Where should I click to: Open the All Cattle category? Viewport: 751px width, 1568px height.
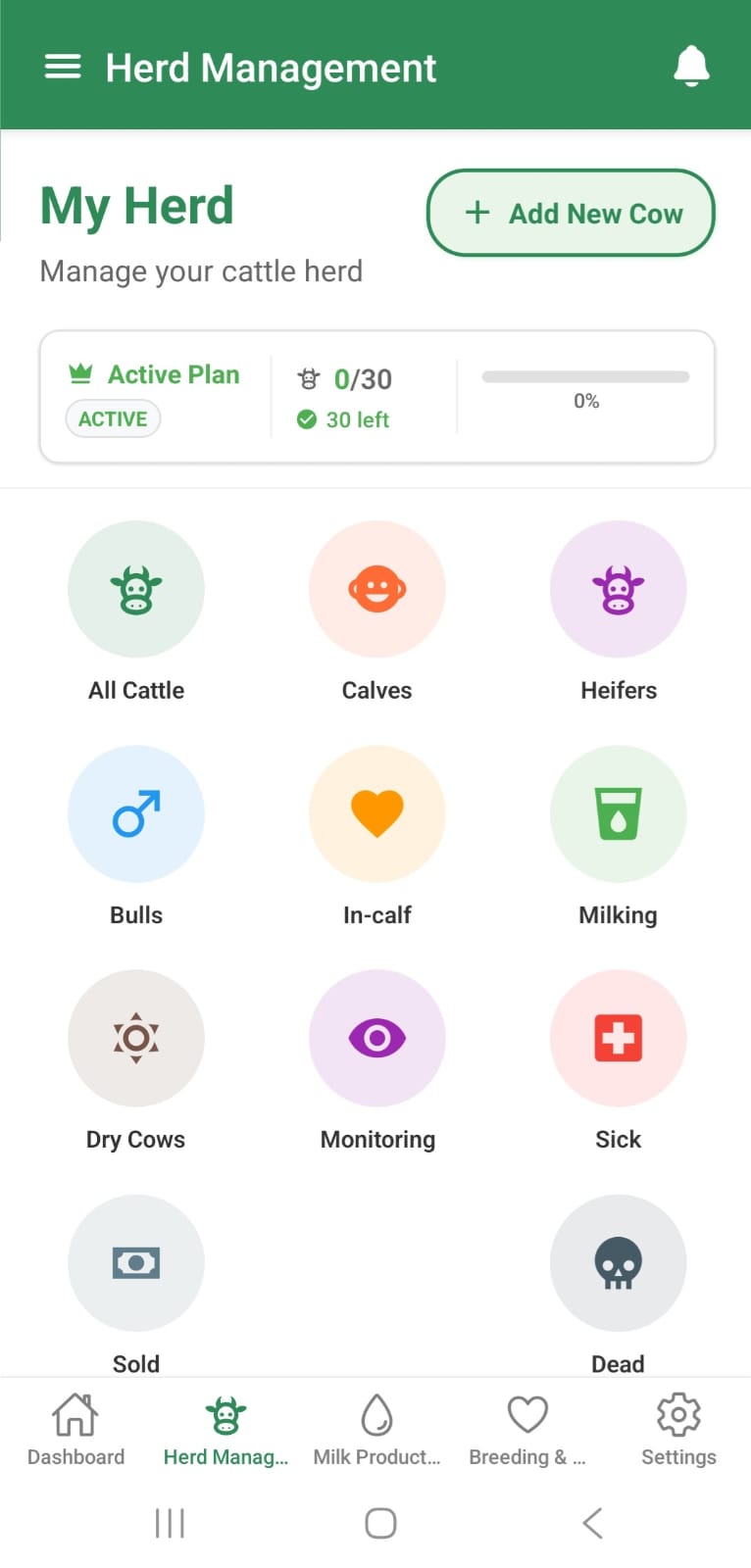click(x=135, y=588)
